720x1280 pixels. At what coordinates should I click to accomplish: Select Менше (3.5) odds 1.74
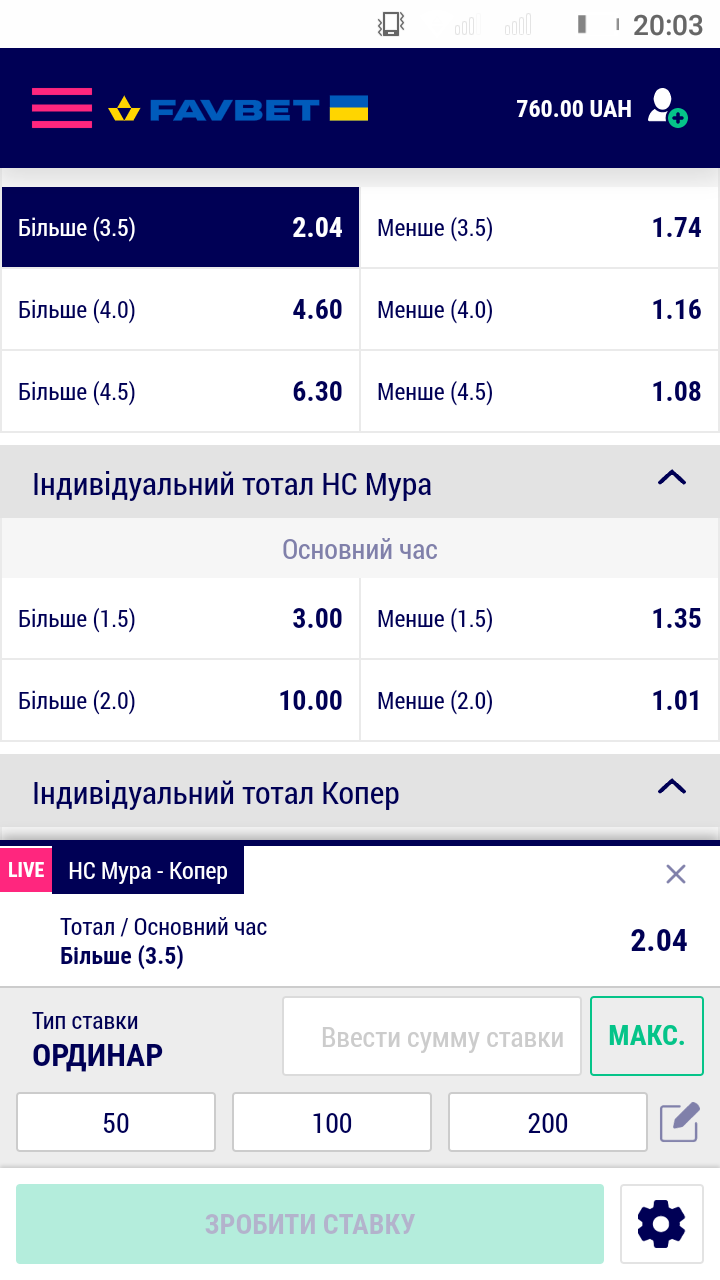539,228
